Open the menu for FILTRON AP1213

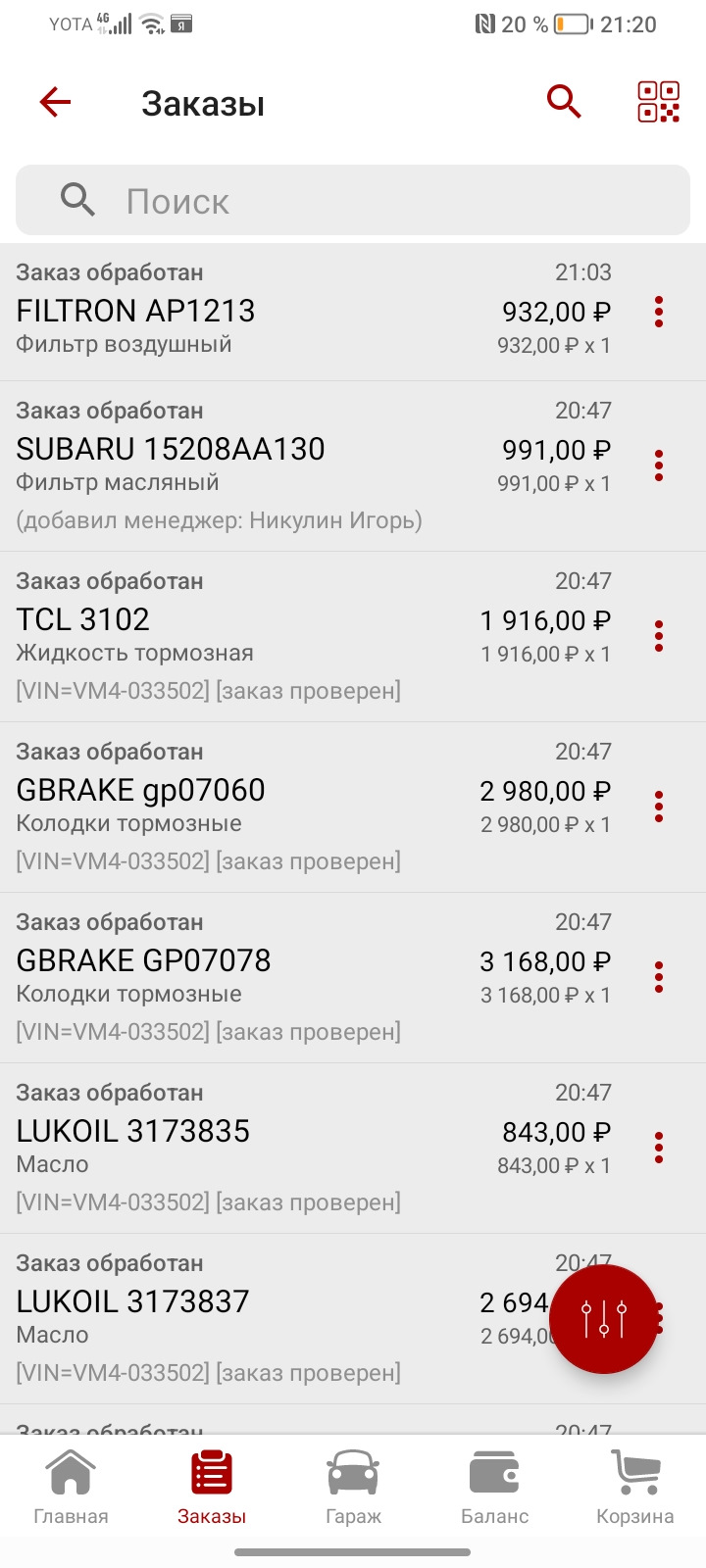[x=659, y=312]
